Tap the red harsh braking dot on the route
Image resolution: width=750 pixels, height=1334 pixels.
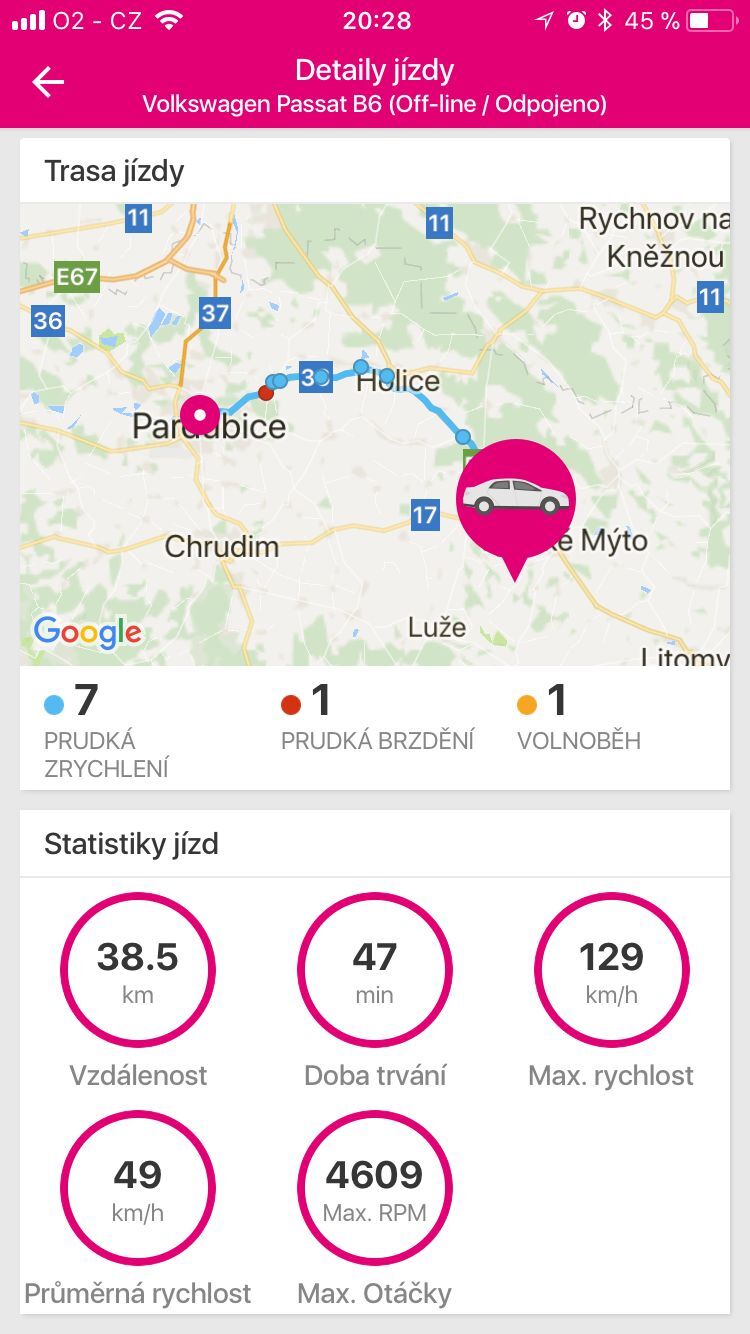[265, 392]
